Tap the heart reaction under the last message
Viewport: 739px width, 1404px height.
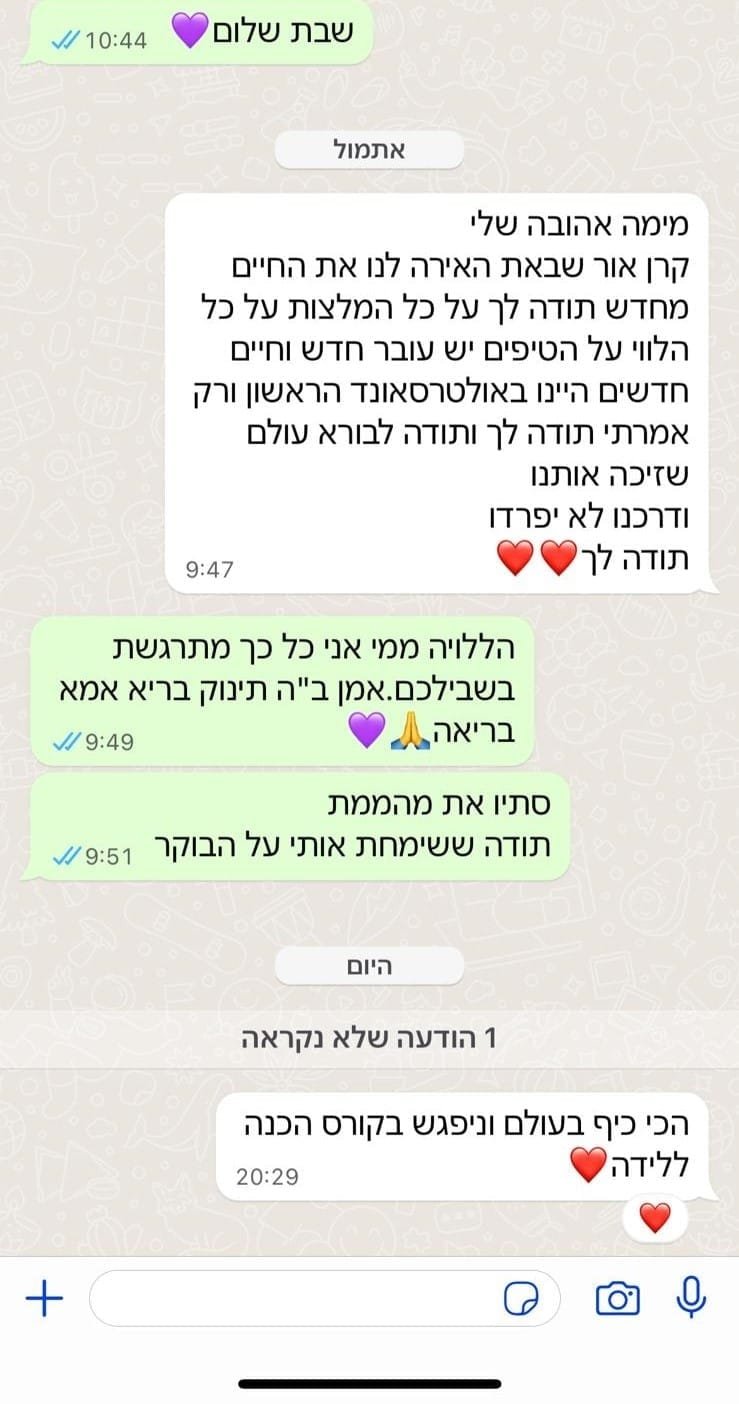point(654,1218)
